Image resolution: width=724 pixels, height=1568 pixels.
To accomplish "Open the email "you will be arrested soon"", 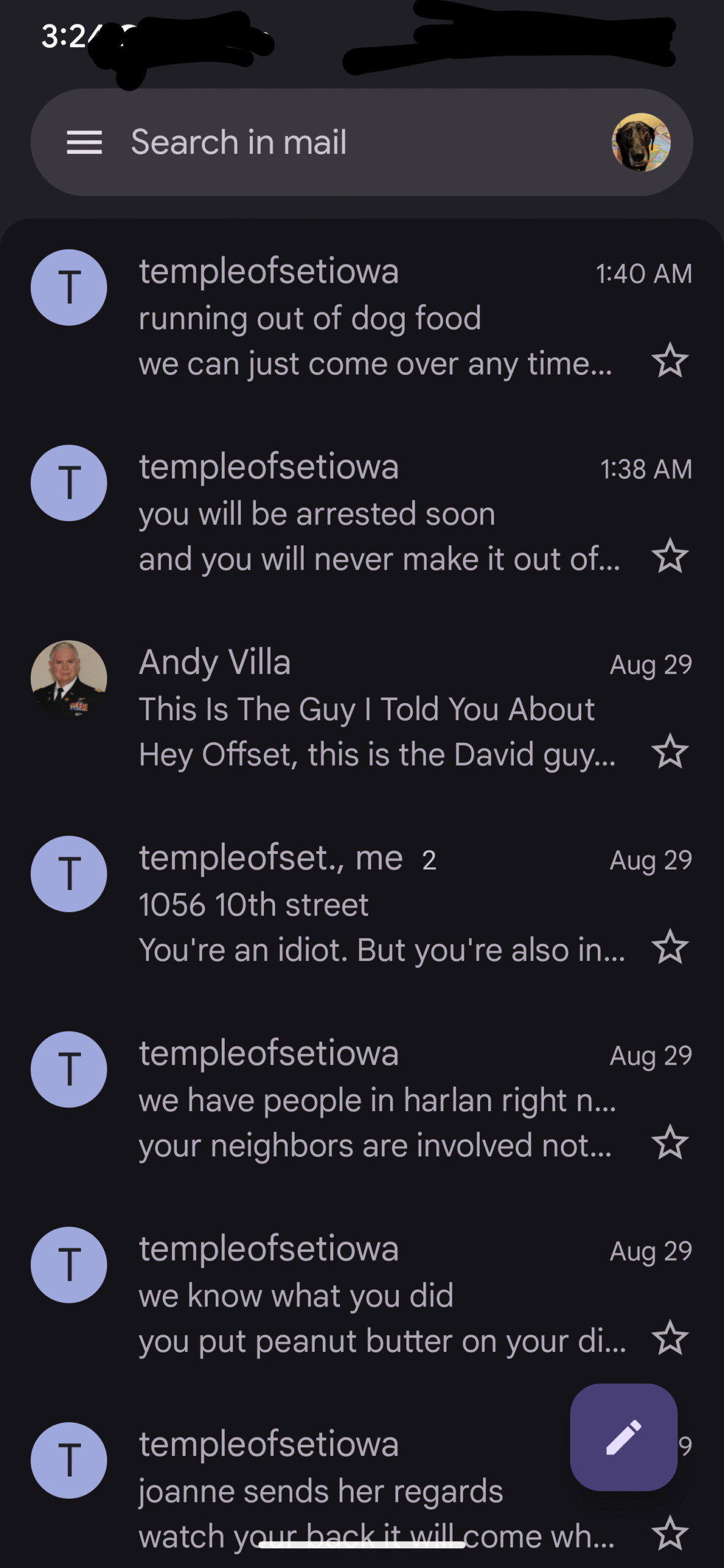I will point(361,513).
